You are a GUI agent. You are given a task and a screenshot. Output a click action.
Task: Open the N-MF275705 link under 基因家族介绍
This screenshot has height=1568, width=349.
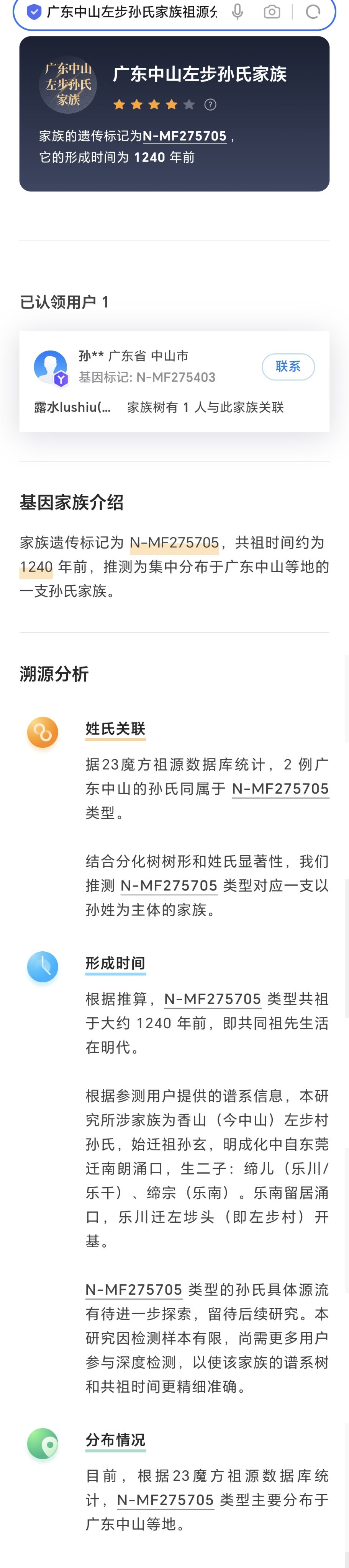(174, 542)
